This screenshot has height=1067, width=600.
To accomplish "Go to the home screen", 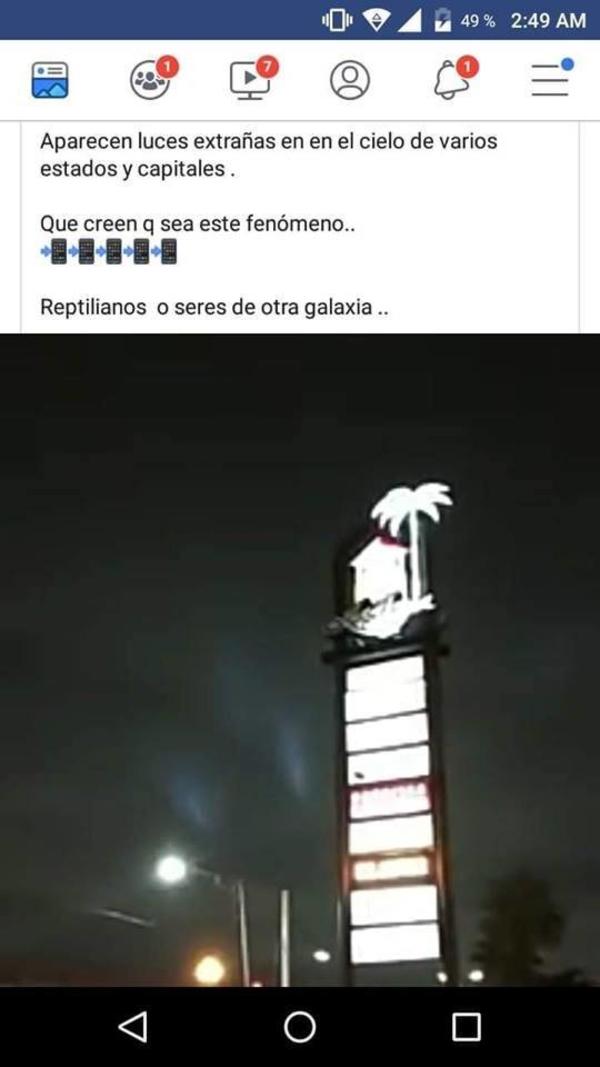I will pos(300,1026).
